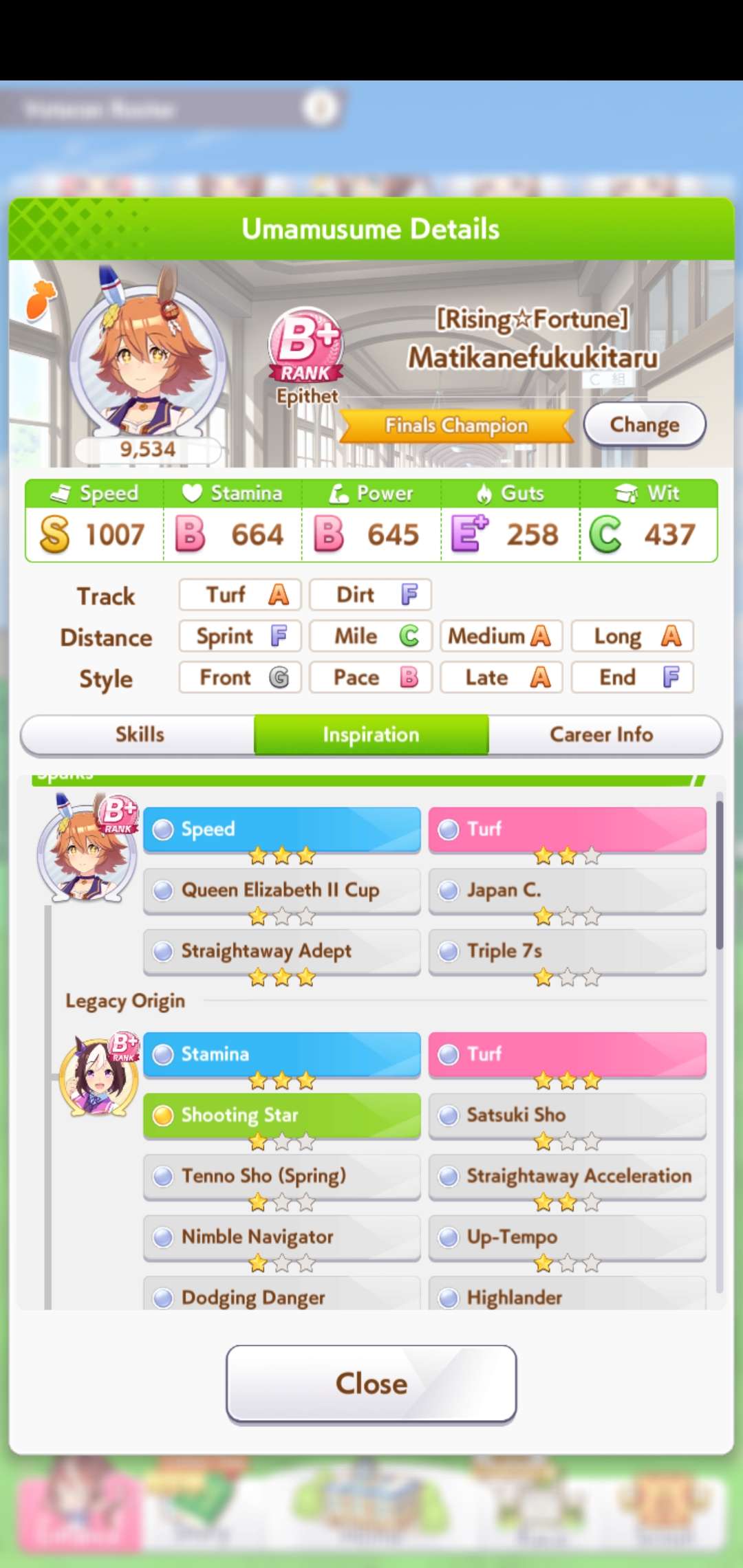Select the Inspiration tab

(x=371, y=734)
